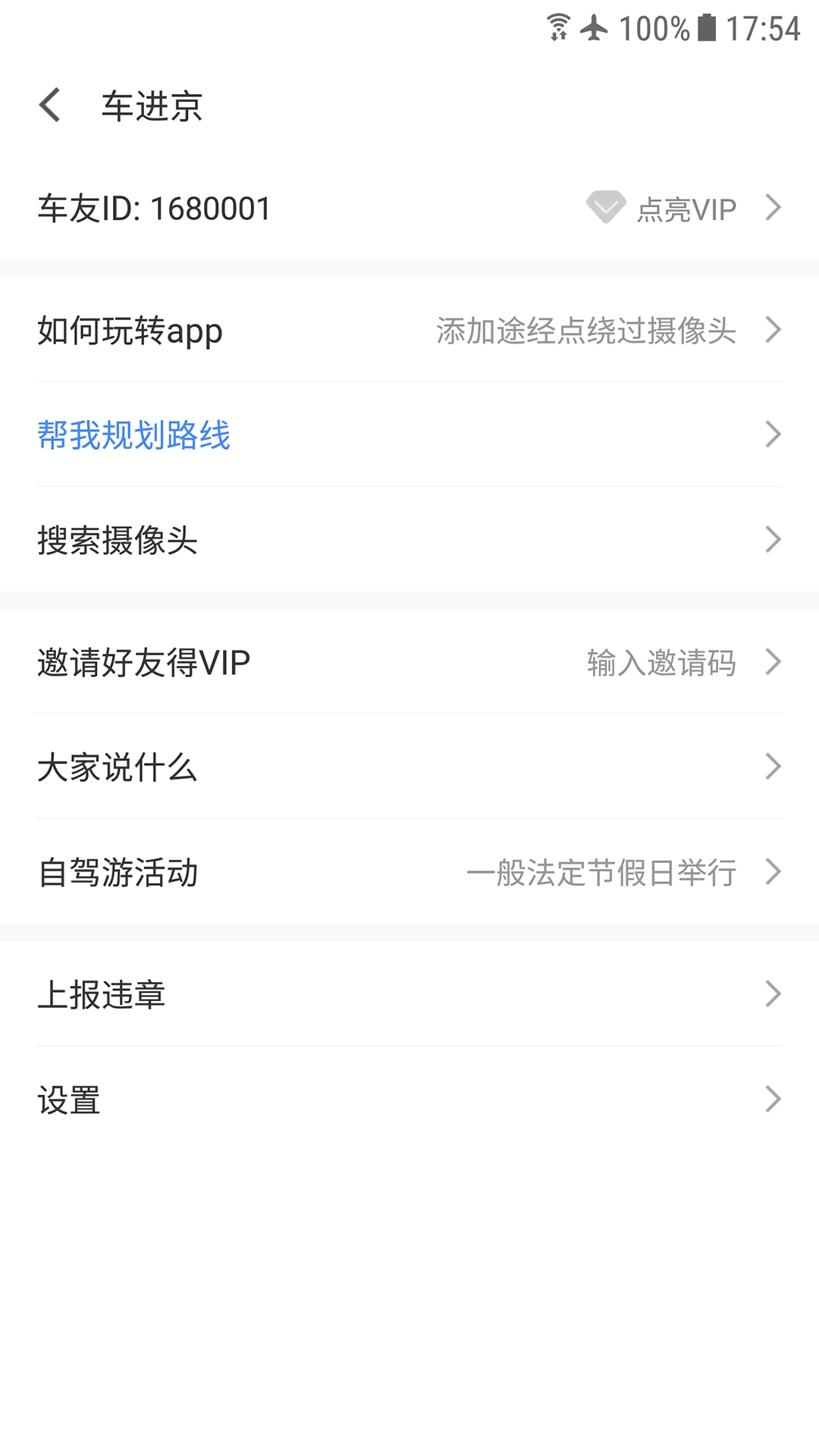Tap the 车友ID: 1680001 row
Viewport: 819px width, 1456px height.
click(x=152, y=207)
